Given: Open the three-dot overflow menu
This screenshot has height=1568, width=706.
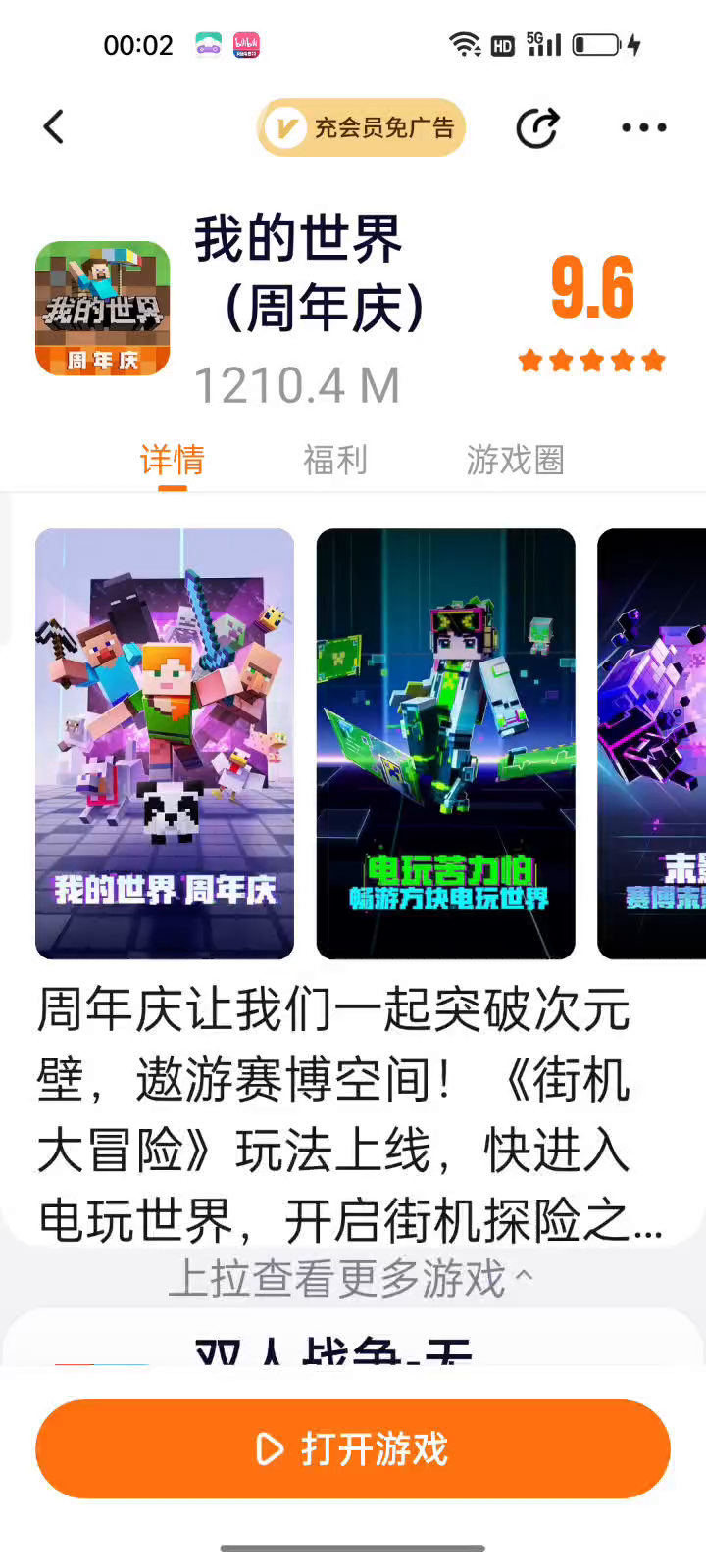Looking at the screenshot, I should (644, 127).
